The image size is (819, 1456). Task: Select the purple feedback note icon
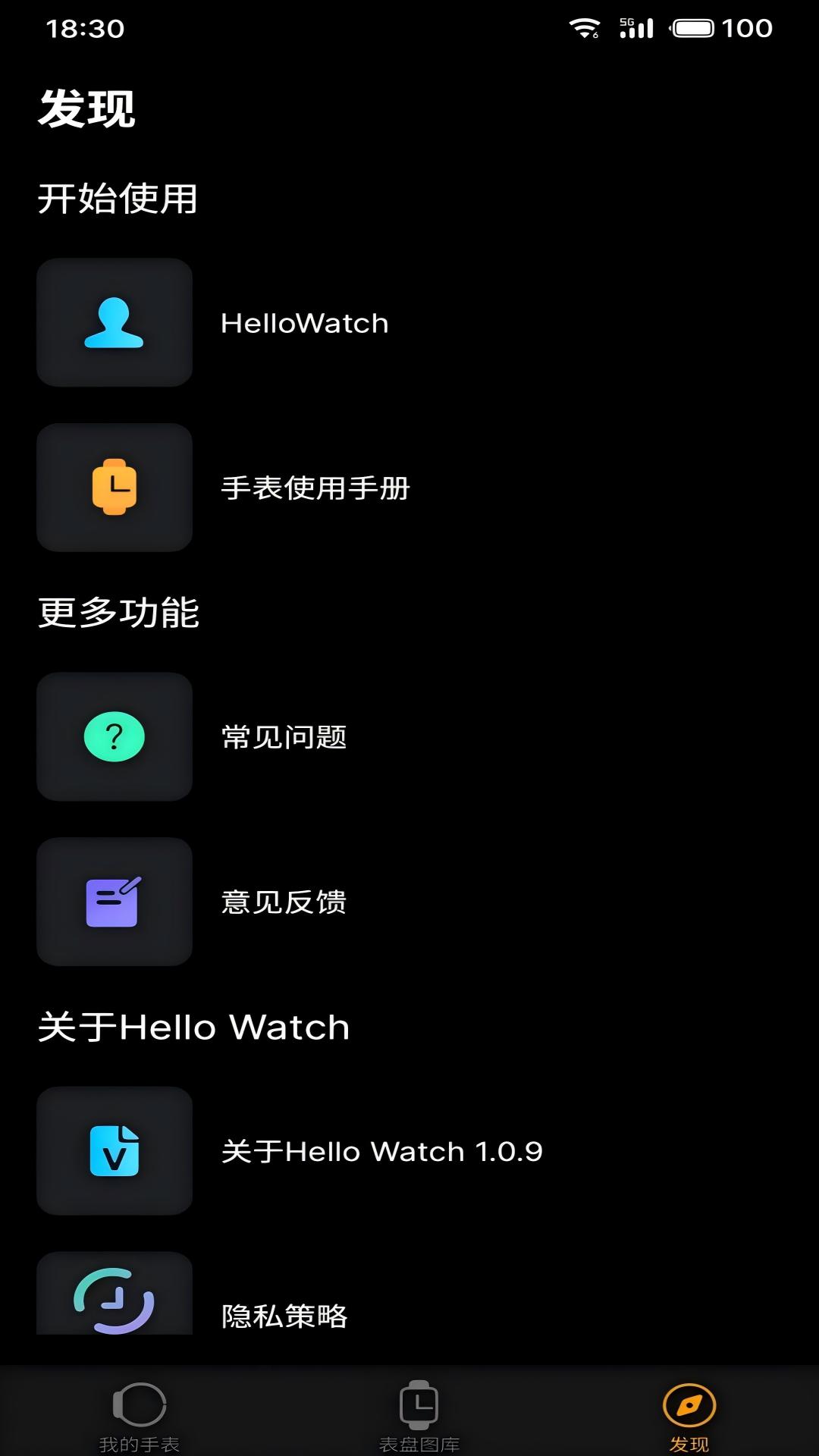[114, 902]
